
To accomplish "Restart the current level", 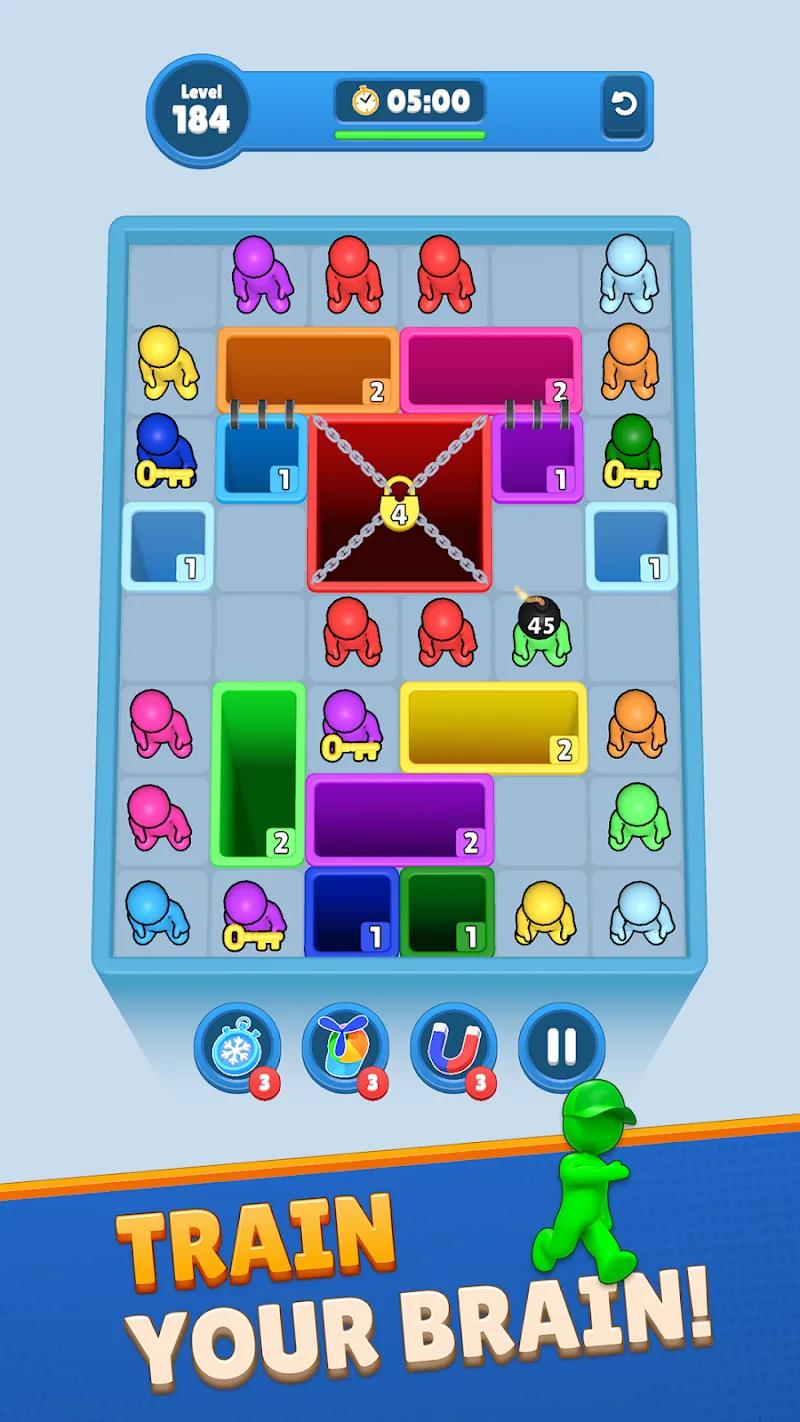I will [622, 105].
